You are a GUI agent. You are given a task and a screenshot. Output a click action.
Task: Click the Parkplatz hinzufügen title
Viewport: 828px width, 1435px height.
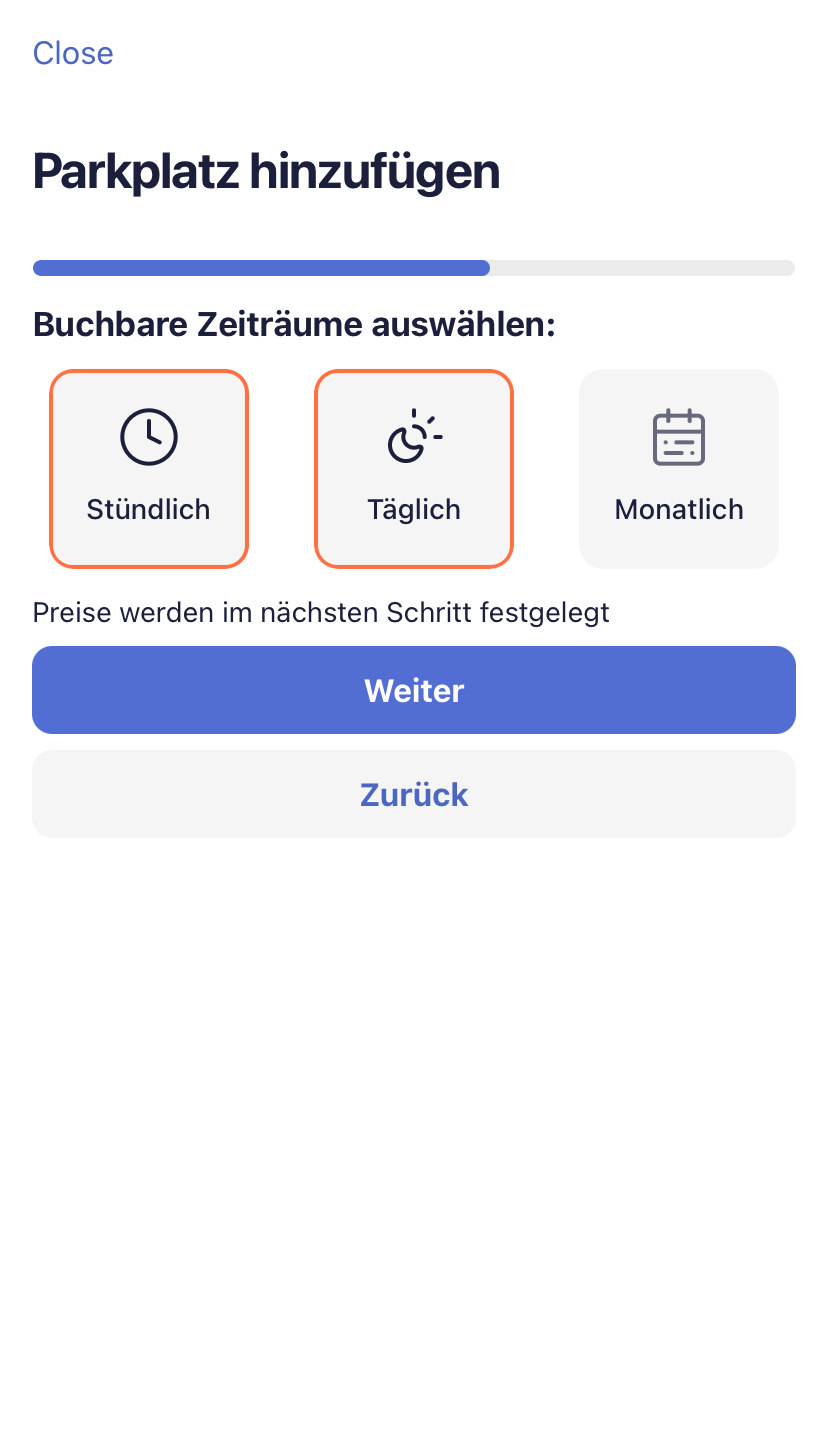click(266, 171)
